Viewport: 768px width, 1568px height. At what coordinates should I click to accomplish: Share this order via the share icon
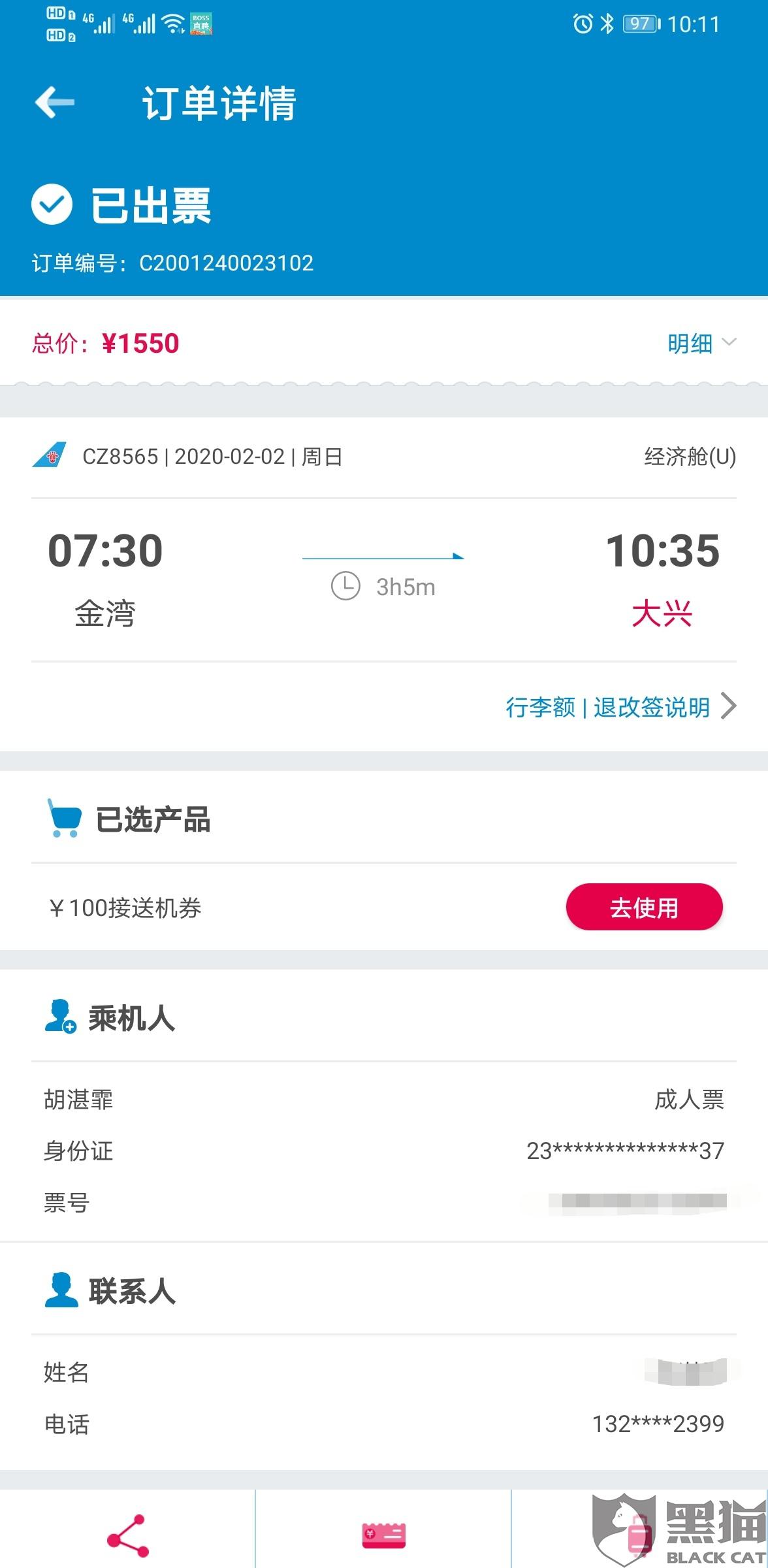[128, 1536]
